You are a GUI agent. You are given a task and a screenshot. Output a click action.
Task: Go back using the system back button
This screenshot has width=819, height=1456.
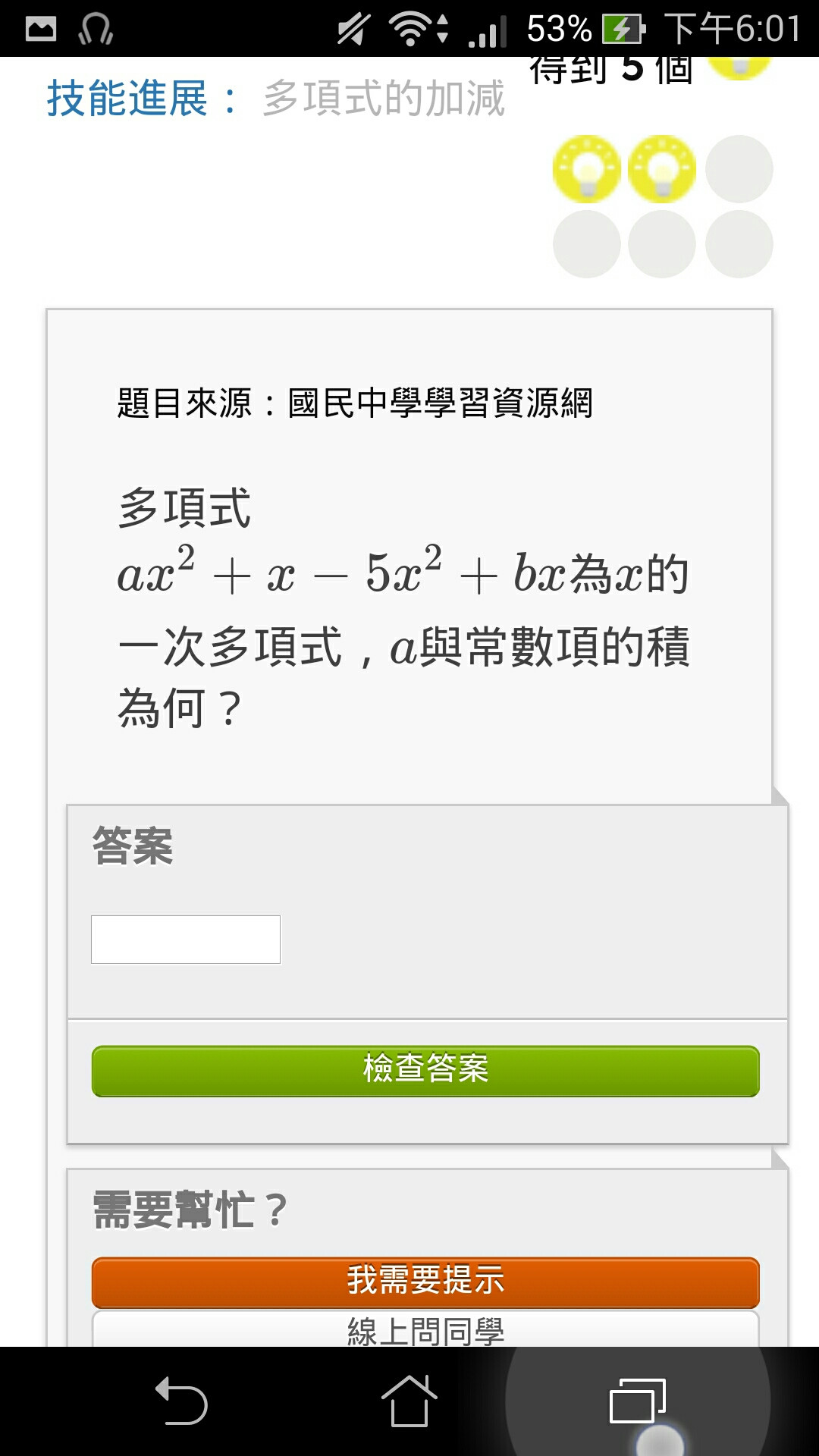tap(181, 1401)
